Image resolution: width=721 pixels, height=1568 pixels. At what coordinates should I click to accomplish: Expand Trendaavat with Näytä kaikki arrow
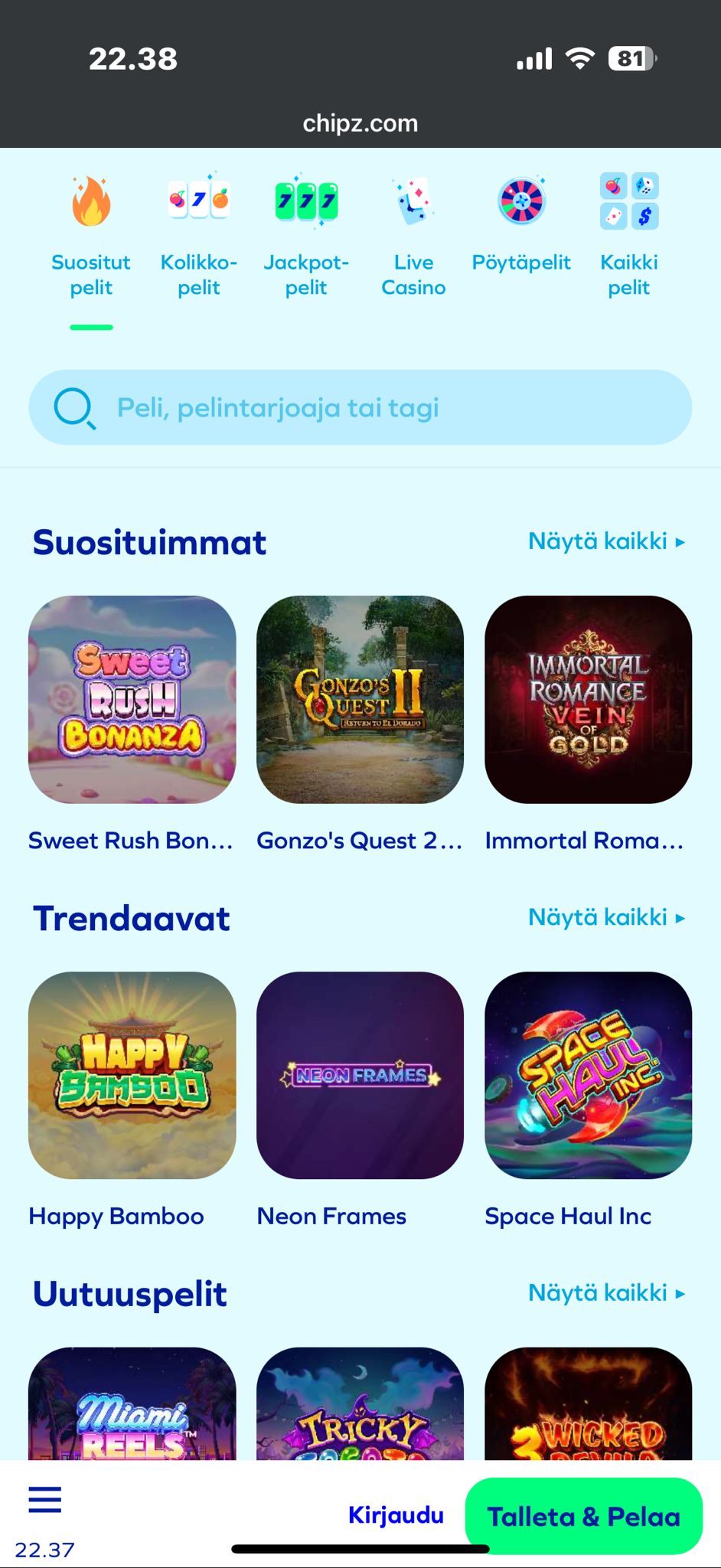tap(607, 917)
